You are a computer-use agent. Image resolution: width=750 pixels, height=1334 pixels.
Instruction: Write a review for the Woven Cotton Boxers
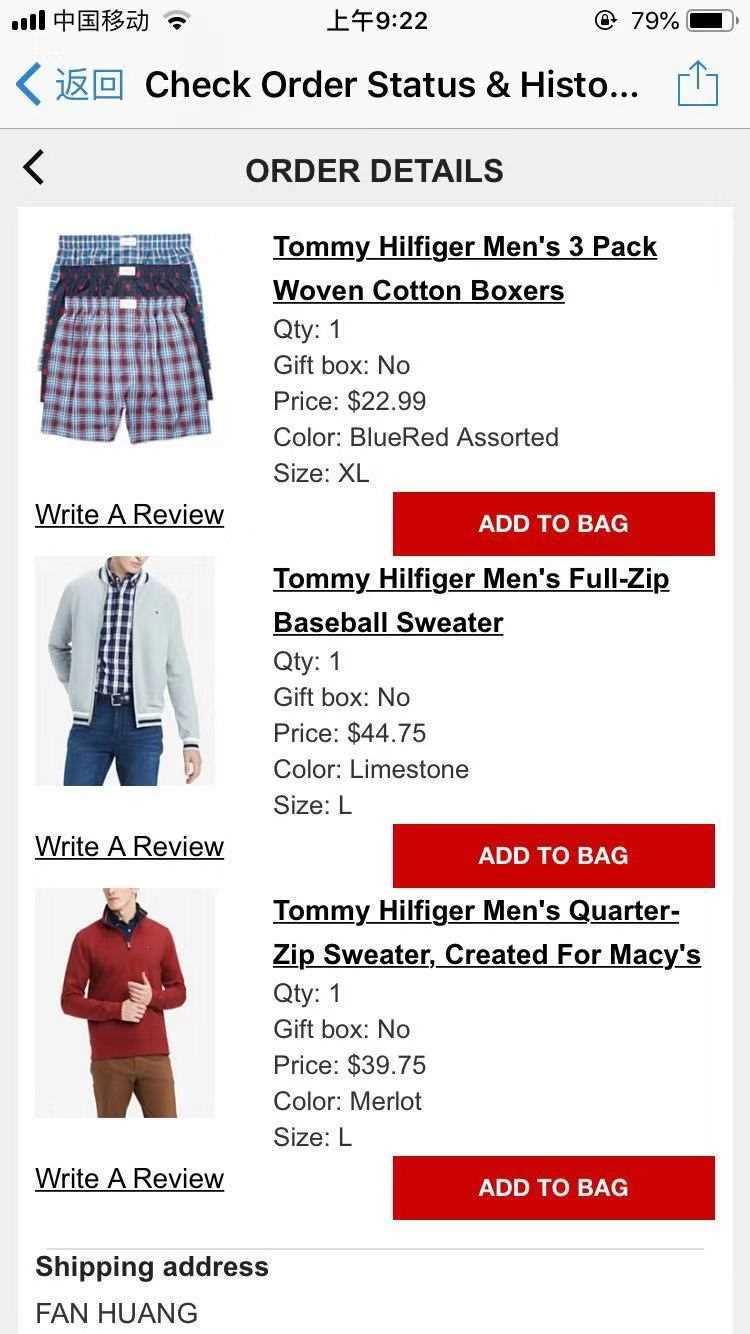[x=129, y=514]
